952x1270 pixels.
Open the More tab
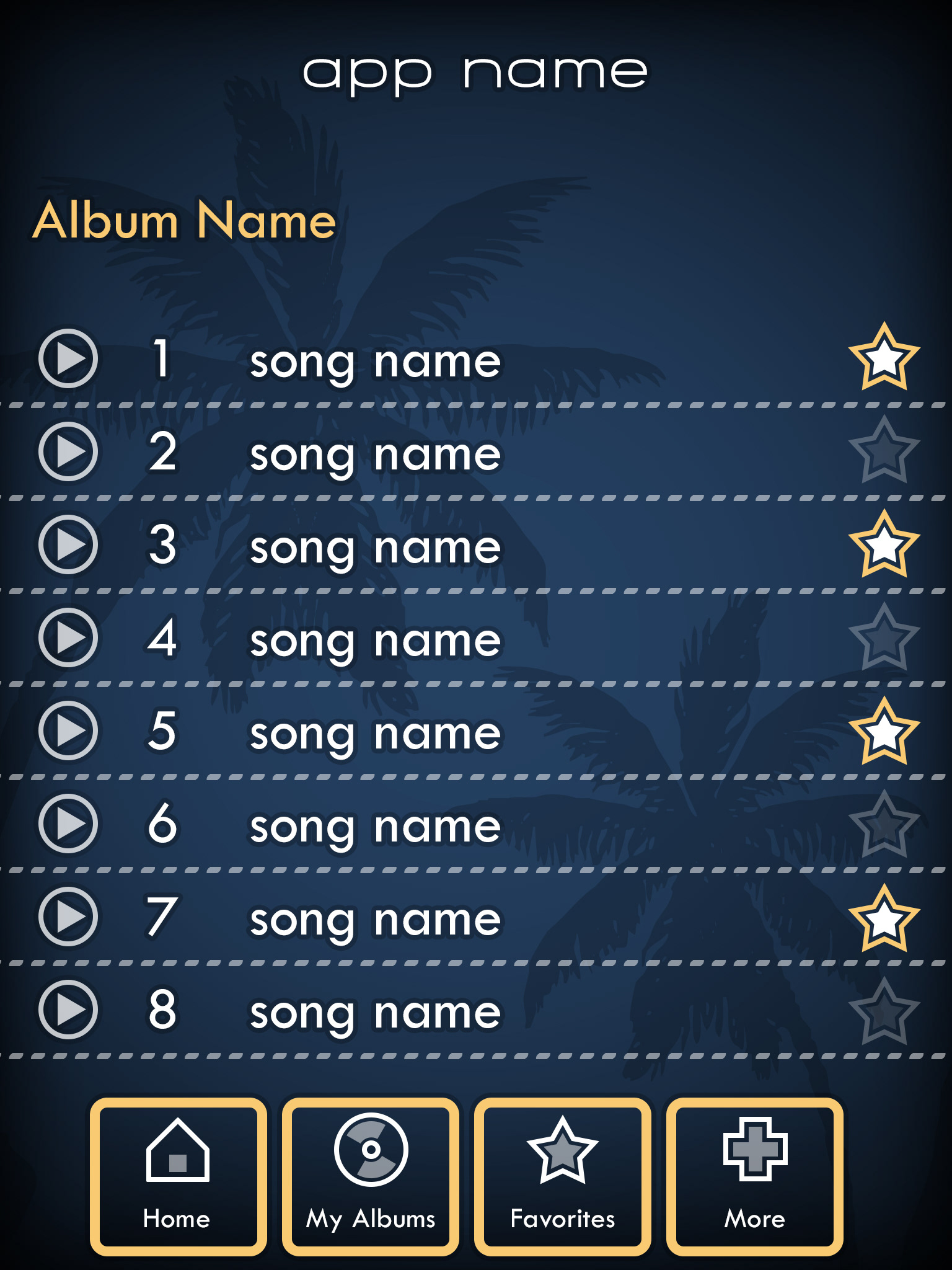point(755,1176)
